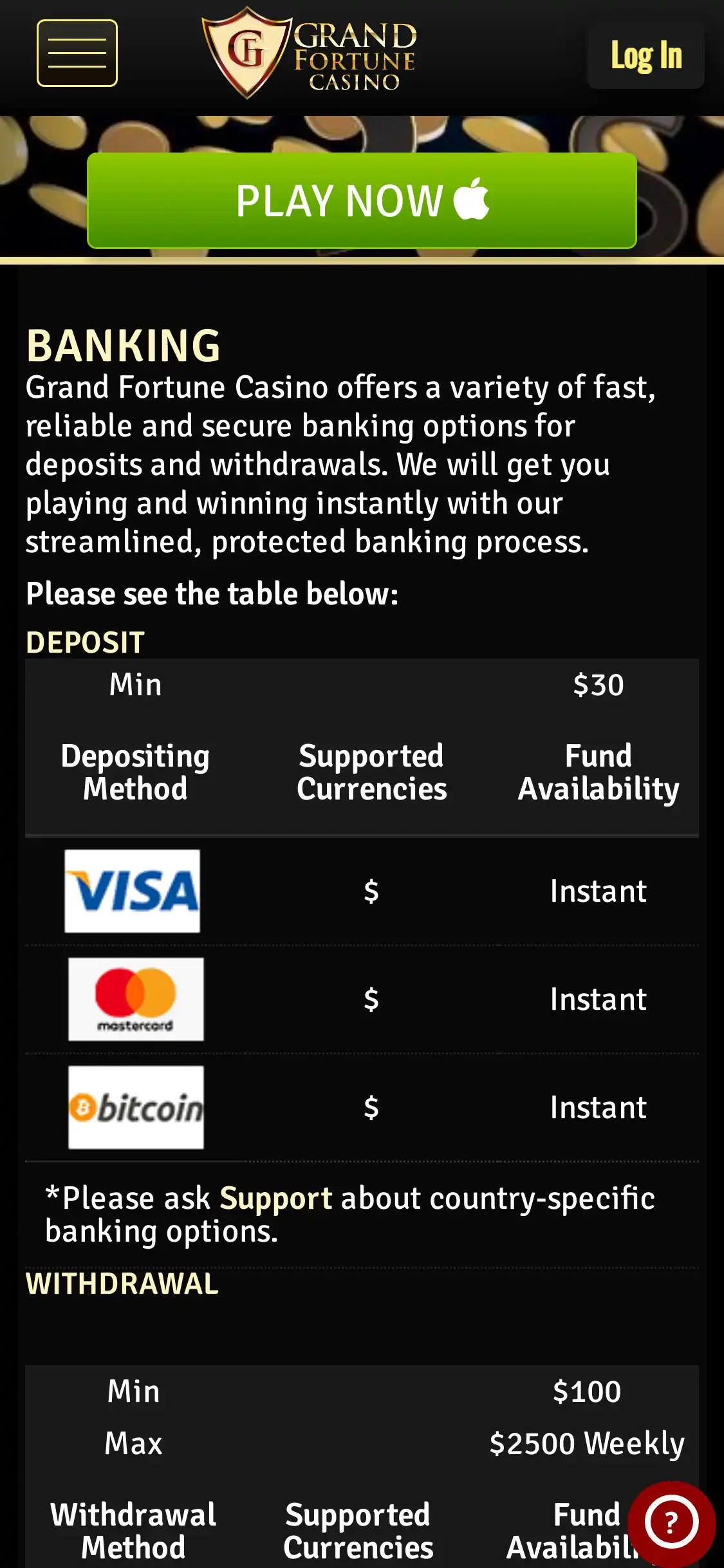Viewport: 724px width, 1568px height.
Task: Click the Log In button
Action: pyautogui.click(x=647, y=54)
